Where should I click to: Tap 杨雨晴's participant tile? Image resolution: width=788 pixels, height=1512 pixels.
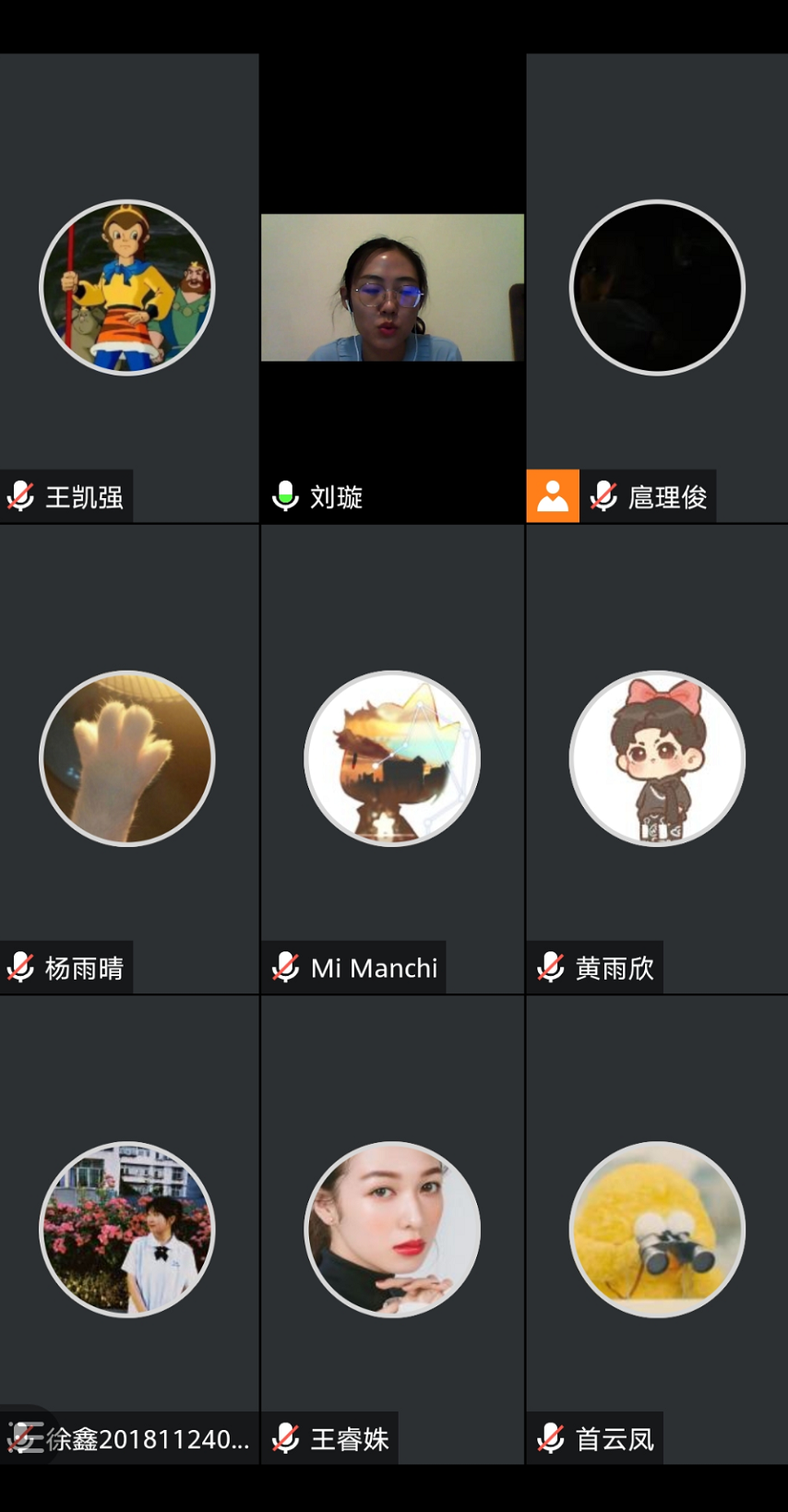pos(127,758)
